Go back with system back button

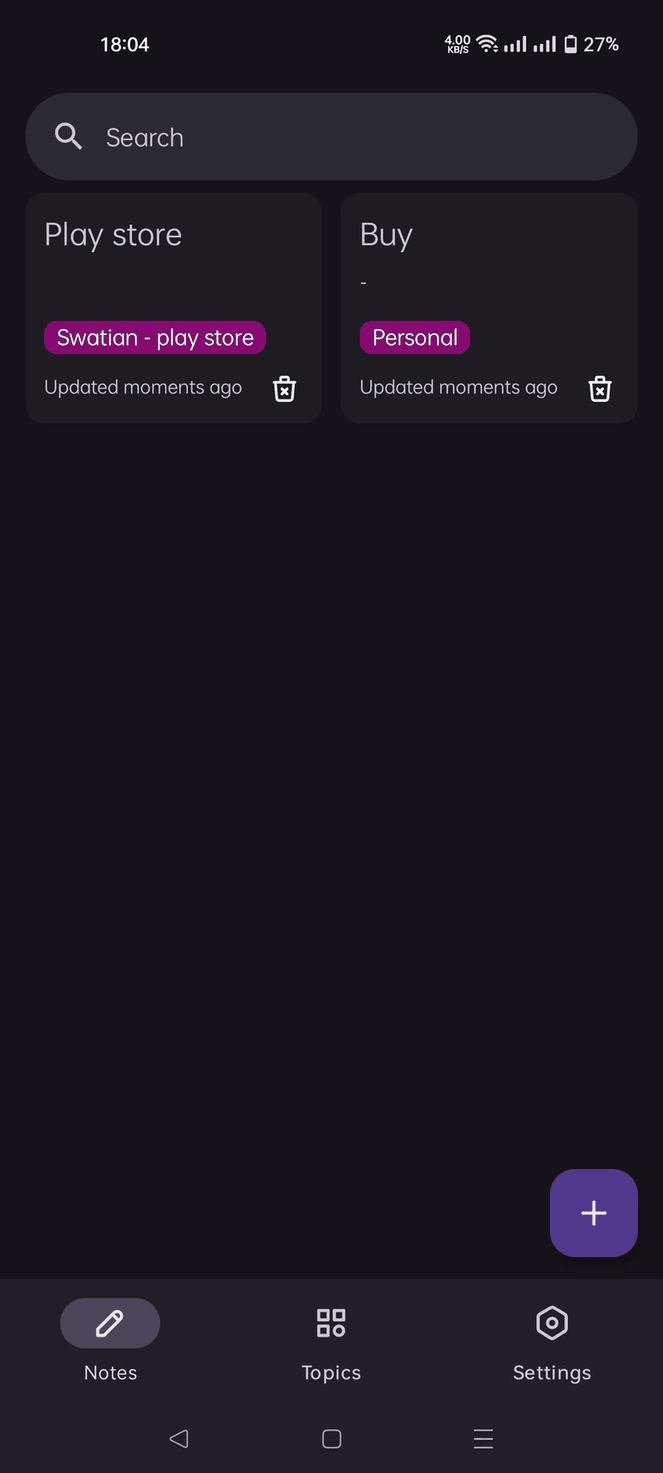[x=179, y=1439]
